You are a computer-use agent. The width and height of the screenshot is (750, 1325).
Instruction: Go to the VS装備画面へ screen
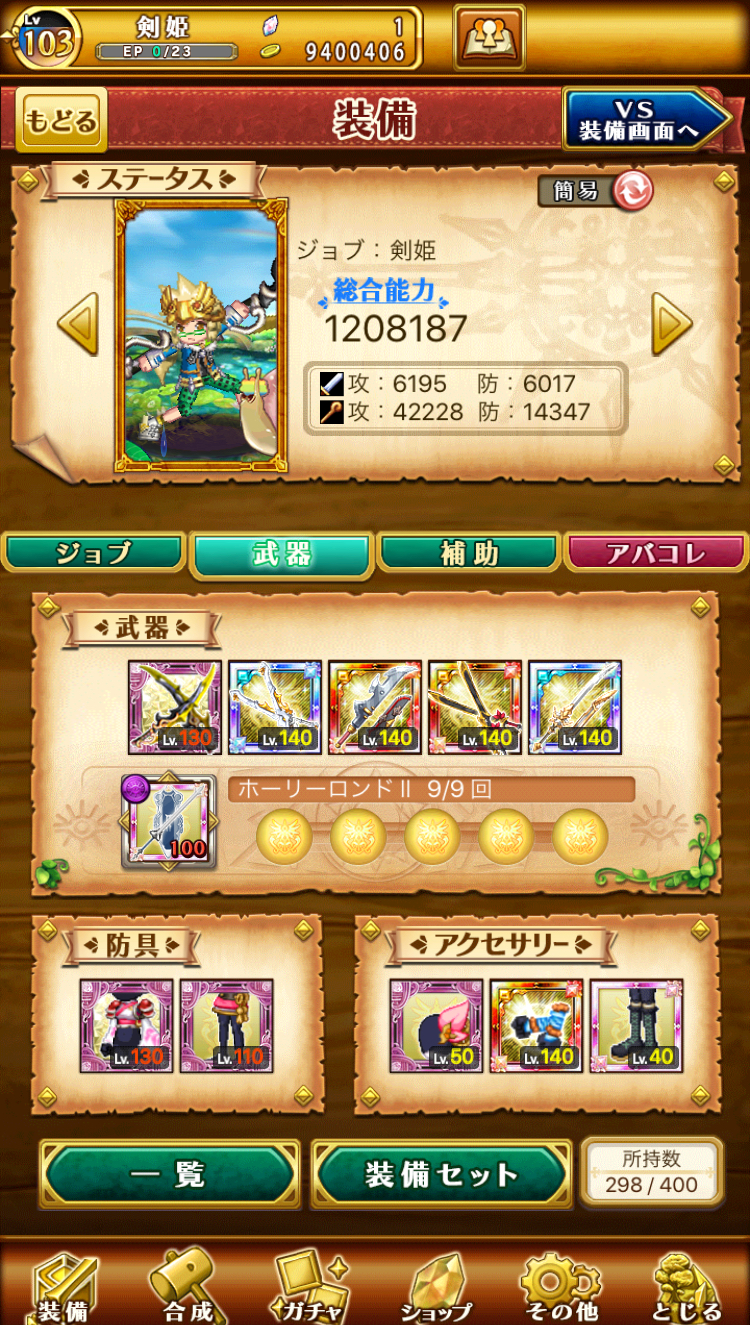coord(646,120)
